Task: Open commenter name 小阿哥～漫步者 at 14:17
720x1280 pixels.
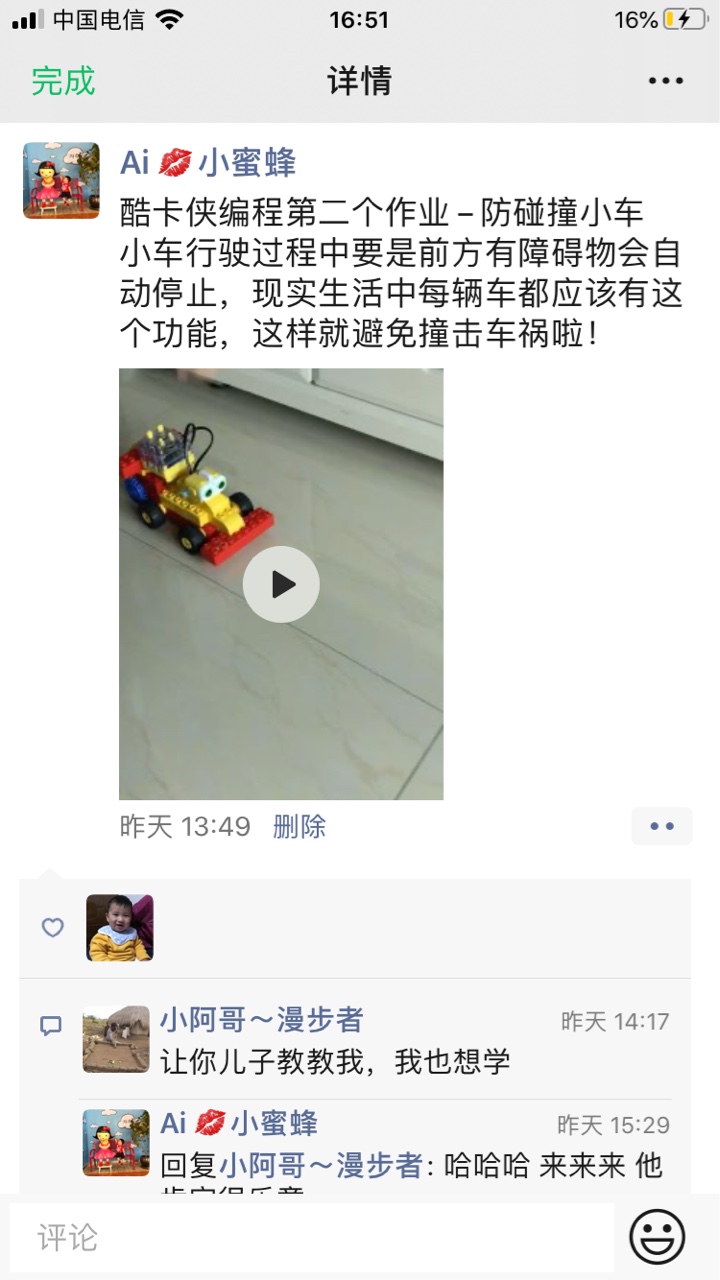Action: point(261,1020)
